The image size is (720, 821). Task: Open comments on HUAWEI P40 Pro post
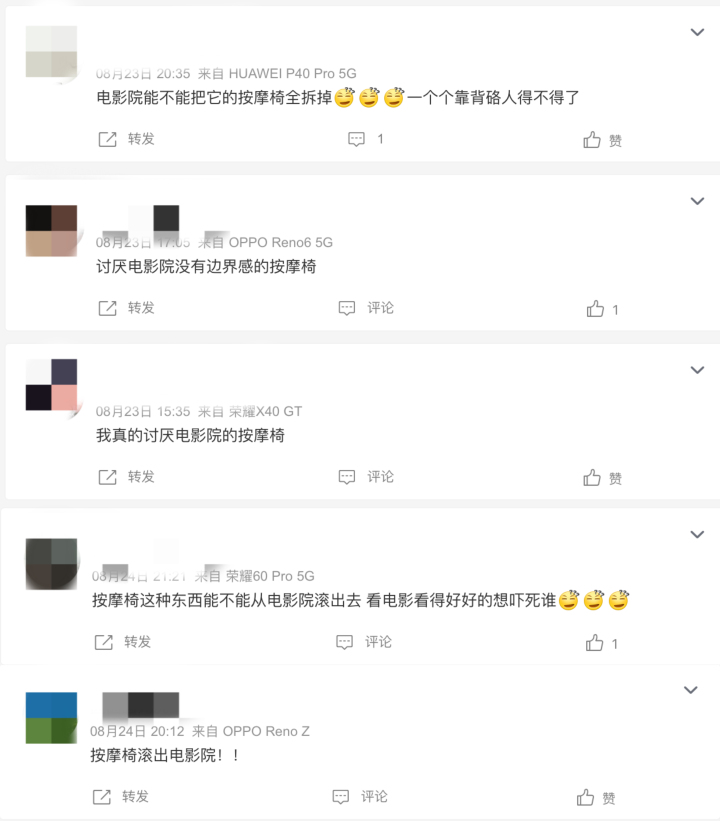pos(365,140)
